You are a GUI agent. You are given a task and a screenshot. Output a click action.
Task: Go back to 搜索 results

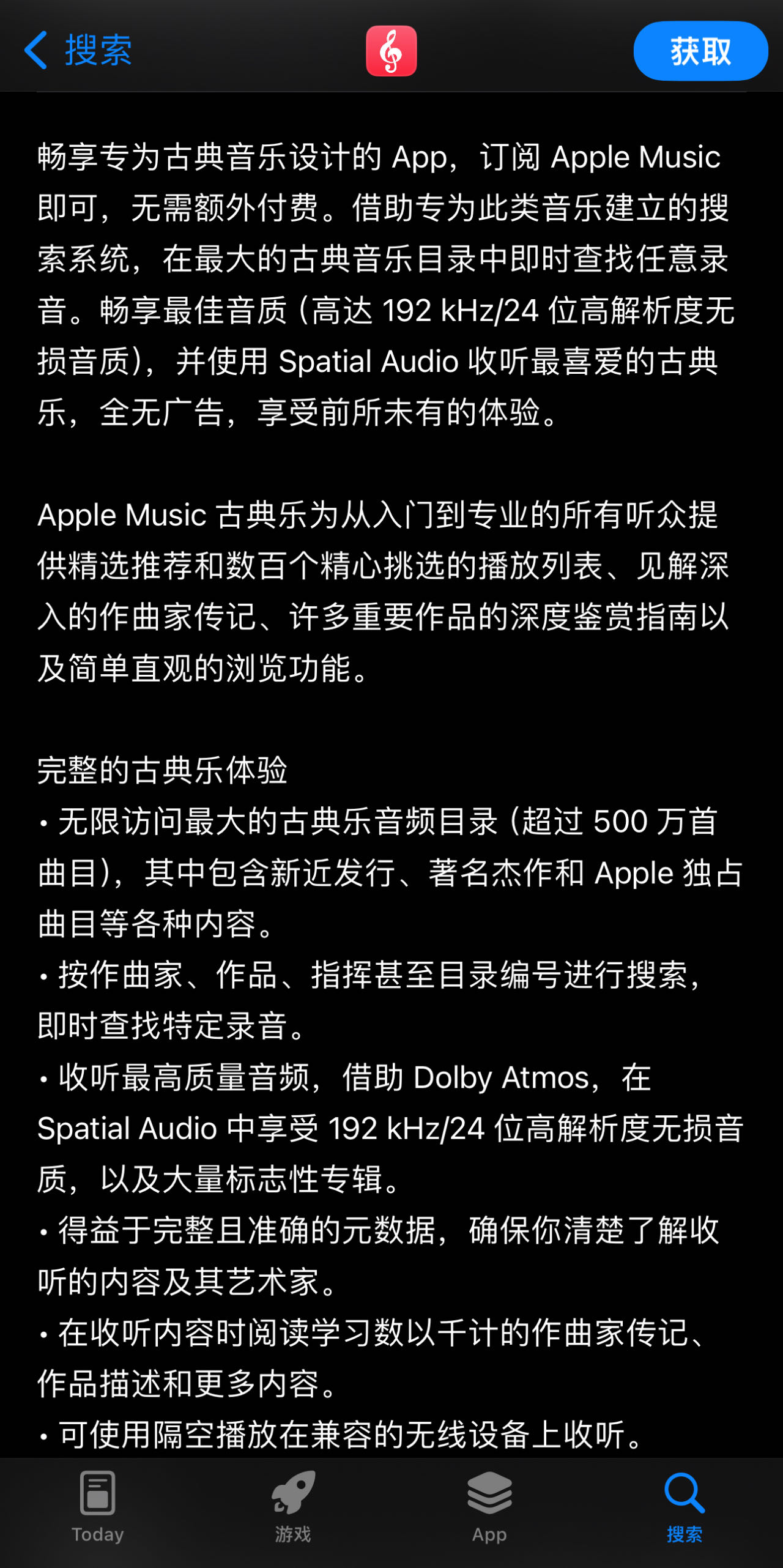coord(78,50)
